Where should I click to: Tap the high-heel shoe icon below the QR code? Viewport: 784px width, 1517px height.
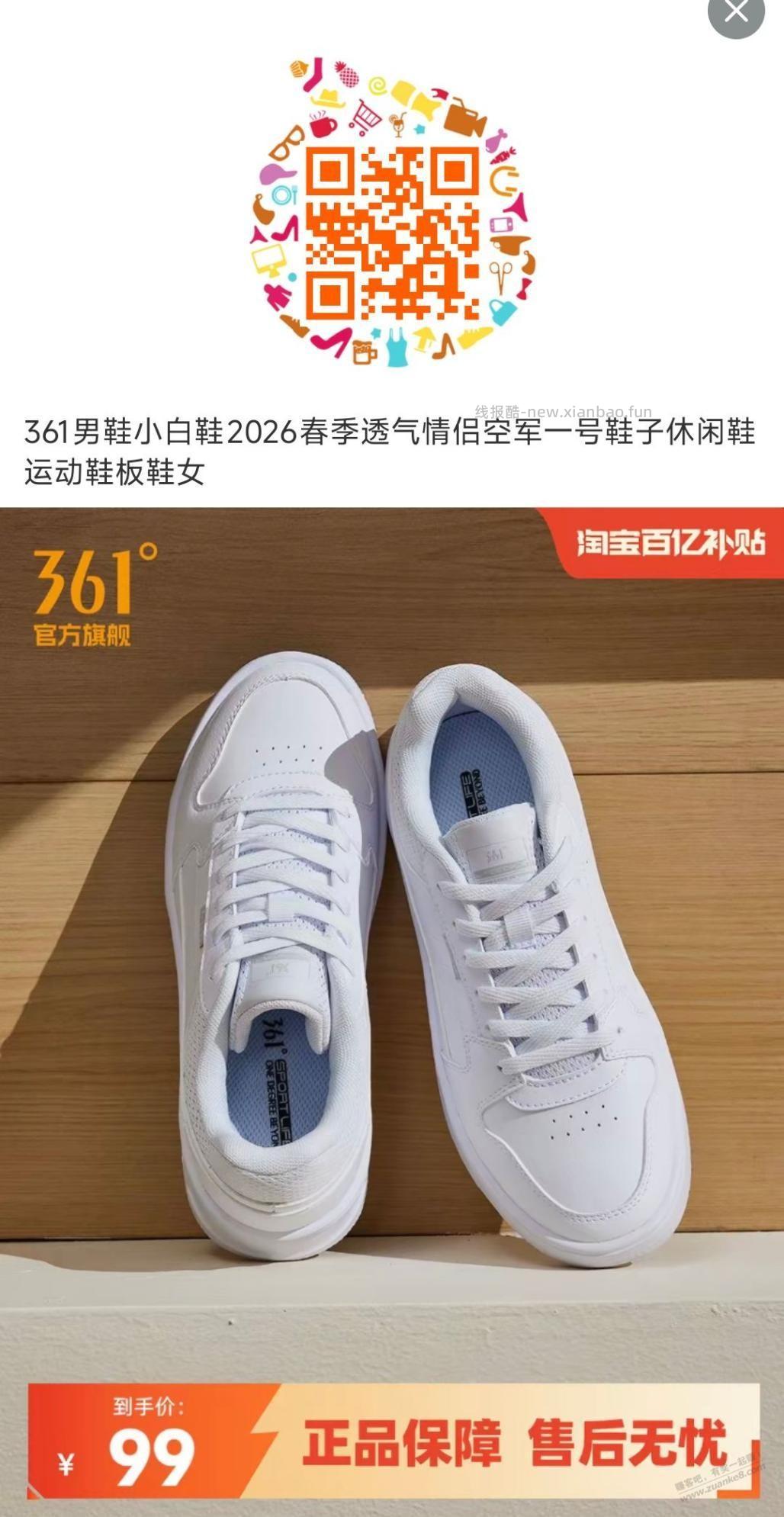pyautogui.click(x=329, y=344)
